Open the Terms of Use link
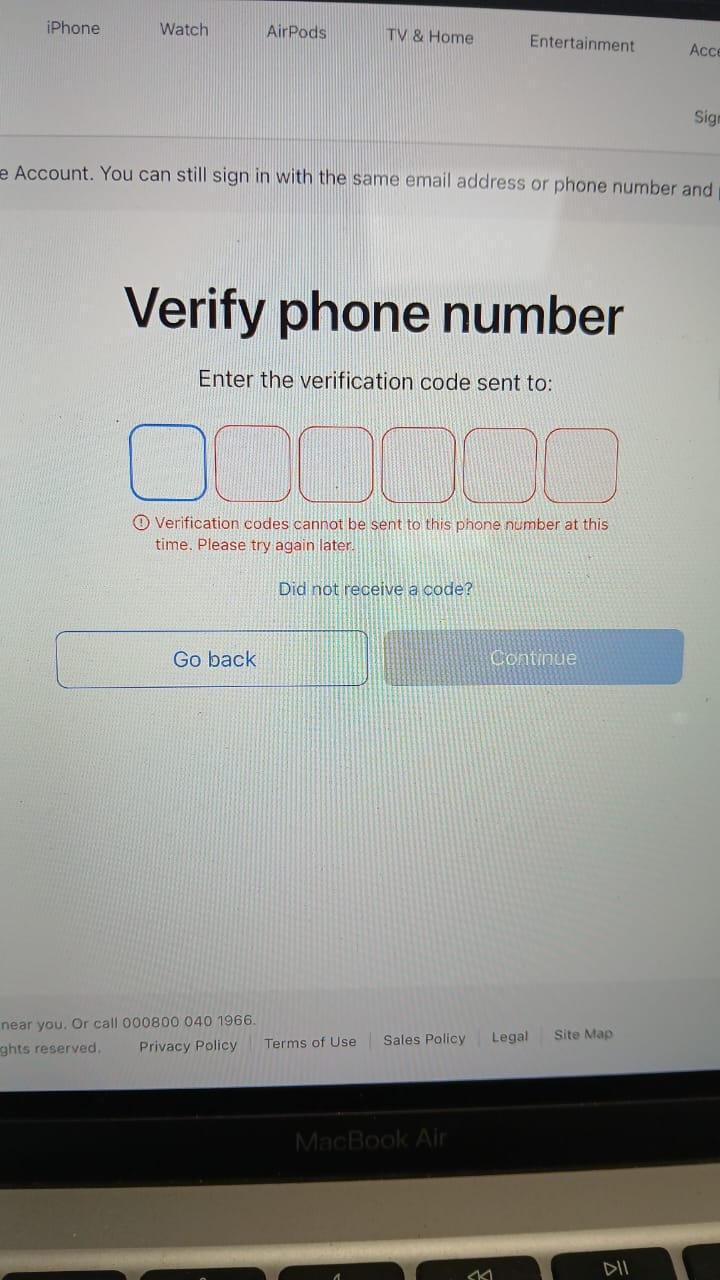Image resolution: width=720 pixels, height=1280 pixels. (310, 1042)
